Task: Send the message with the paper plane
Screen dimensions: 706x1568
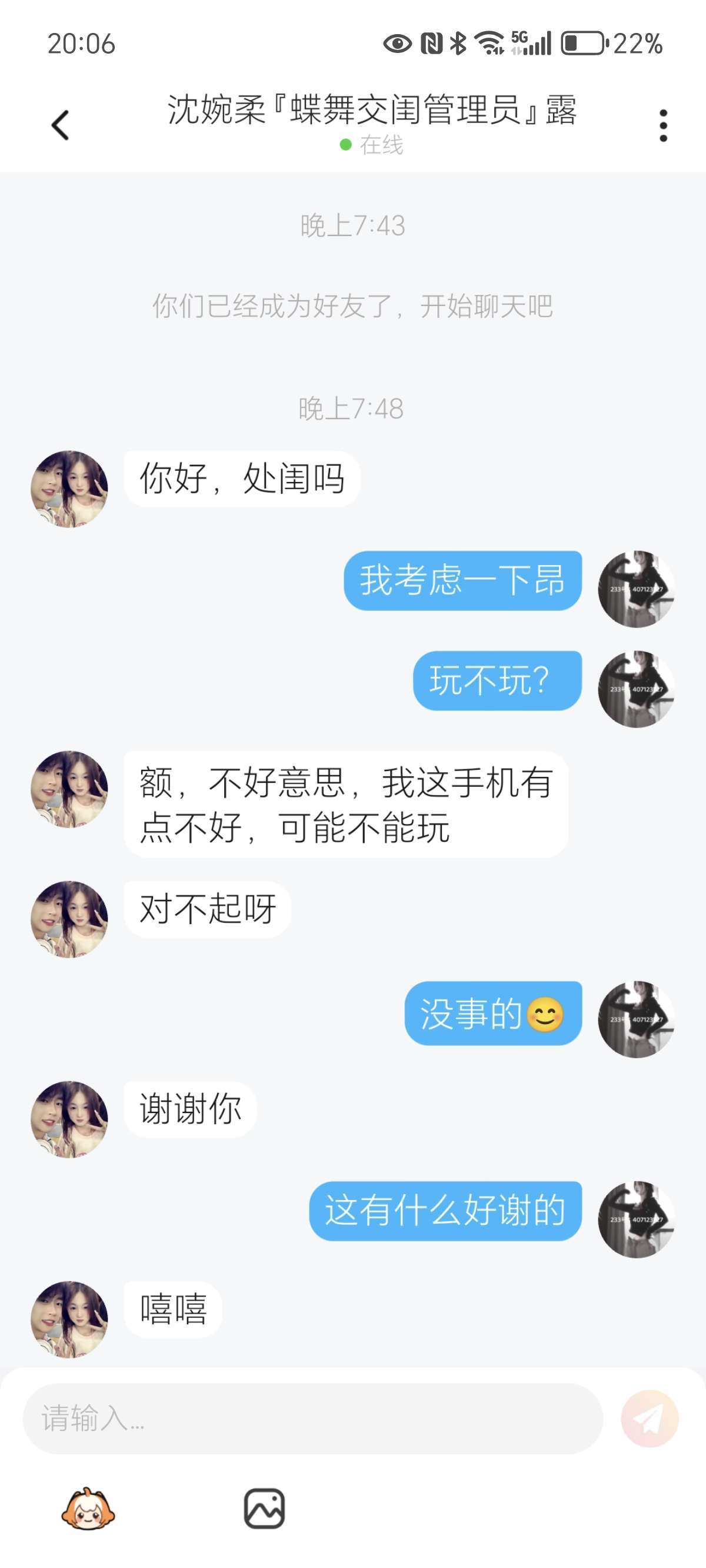Action: tap(649, 1418)
